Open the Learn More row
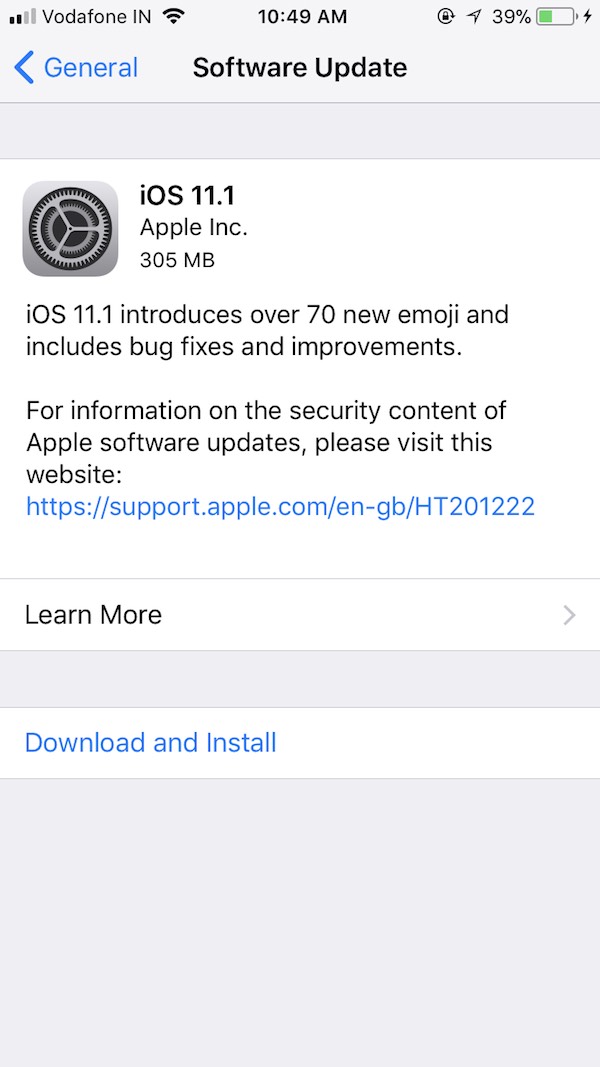 tap(300, 614)
